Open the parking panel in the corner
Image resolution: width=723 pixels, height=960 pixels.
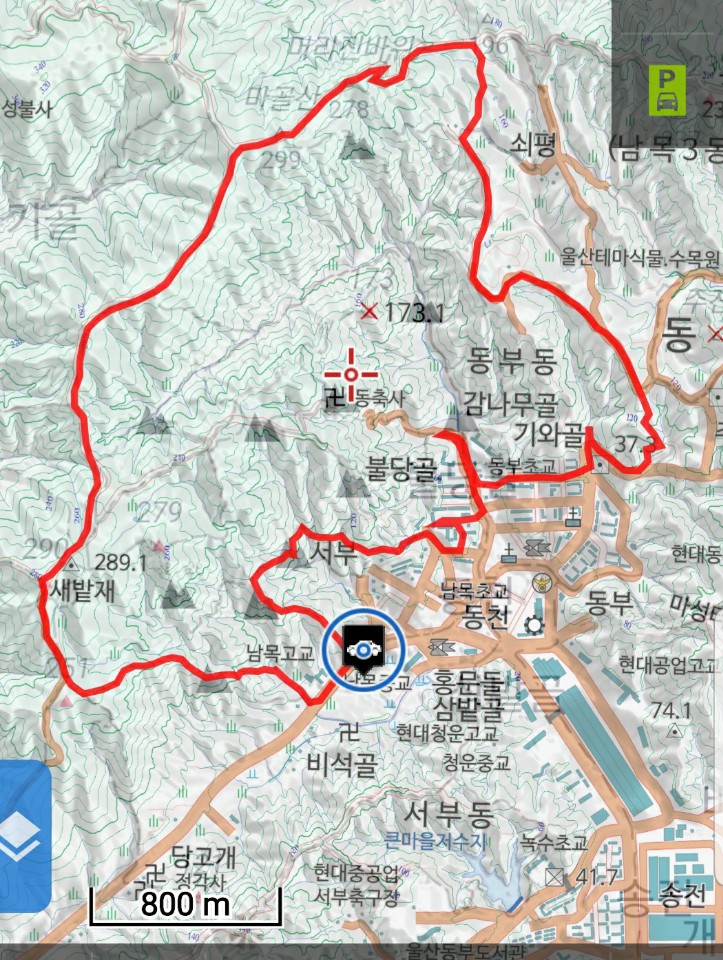666,88
